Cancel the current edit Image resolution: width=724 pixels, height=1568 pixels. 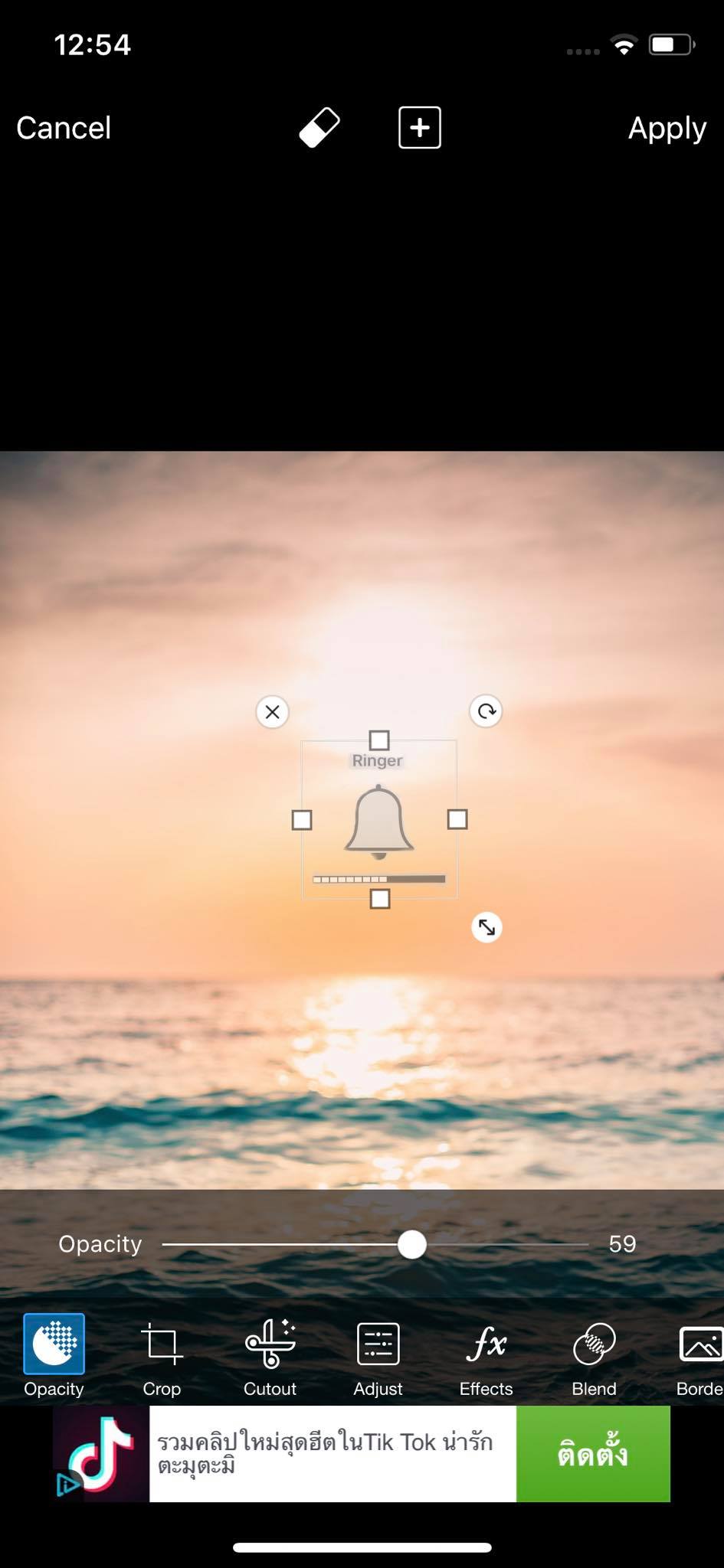pyautogui.click(x=64, y=128)
